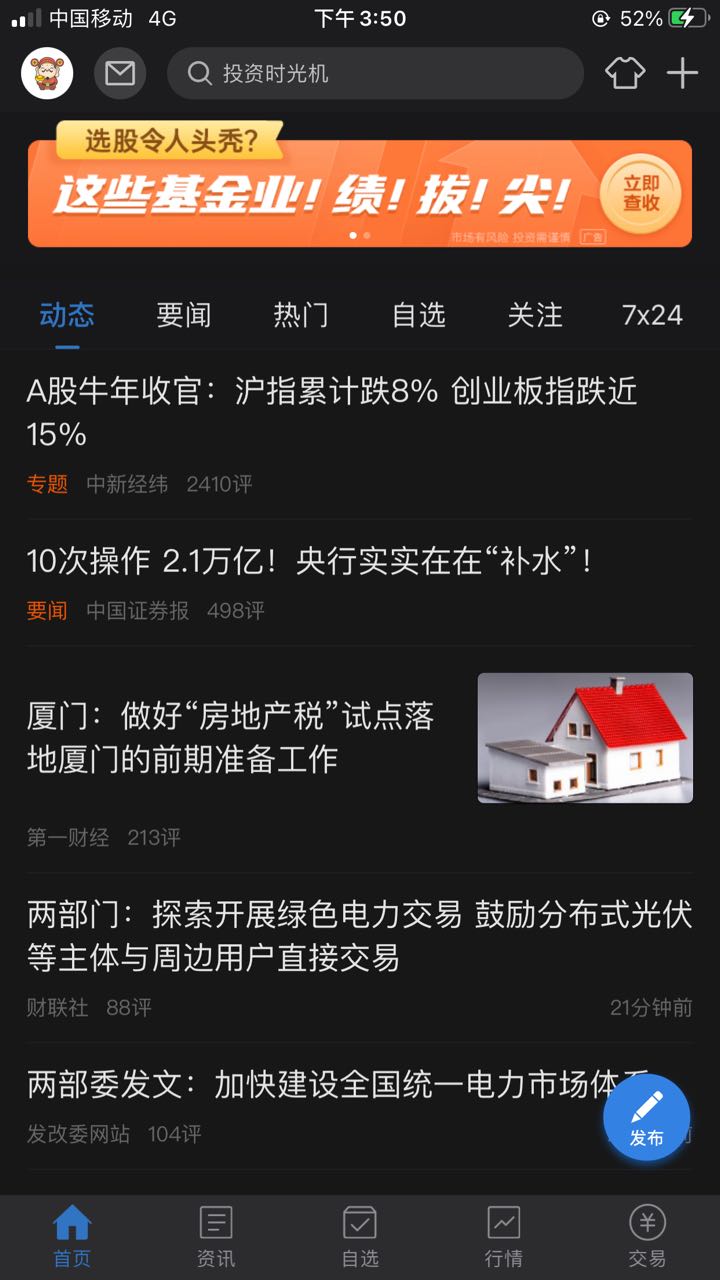Switch to the 要闻 tab
Screen dimensions: 720x1280
[183, 315]
